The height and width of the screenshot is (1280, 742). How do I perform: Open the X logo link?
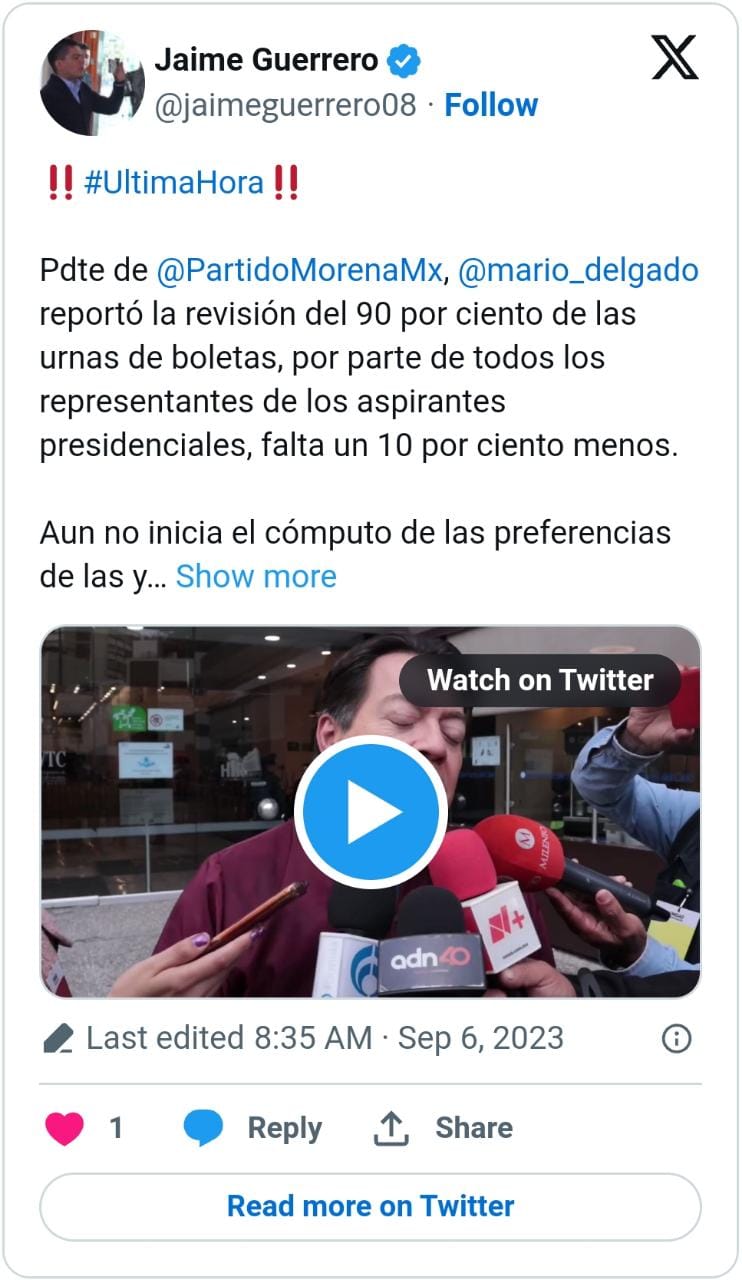point(675,57)
